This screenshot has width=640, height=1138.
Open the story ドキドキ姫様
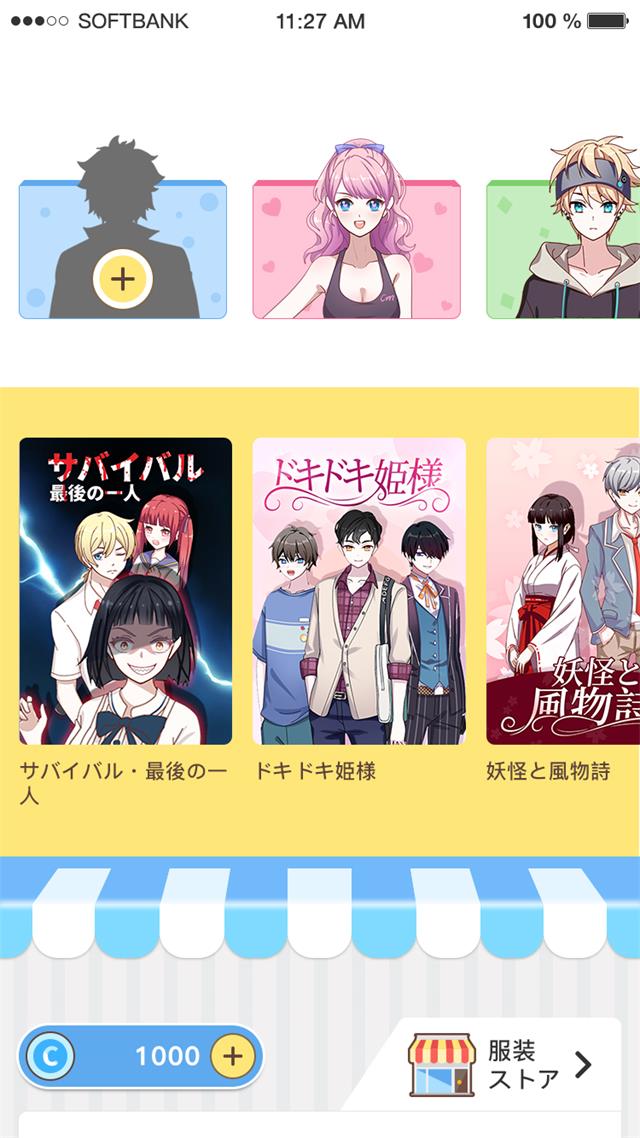click(358, 591)
